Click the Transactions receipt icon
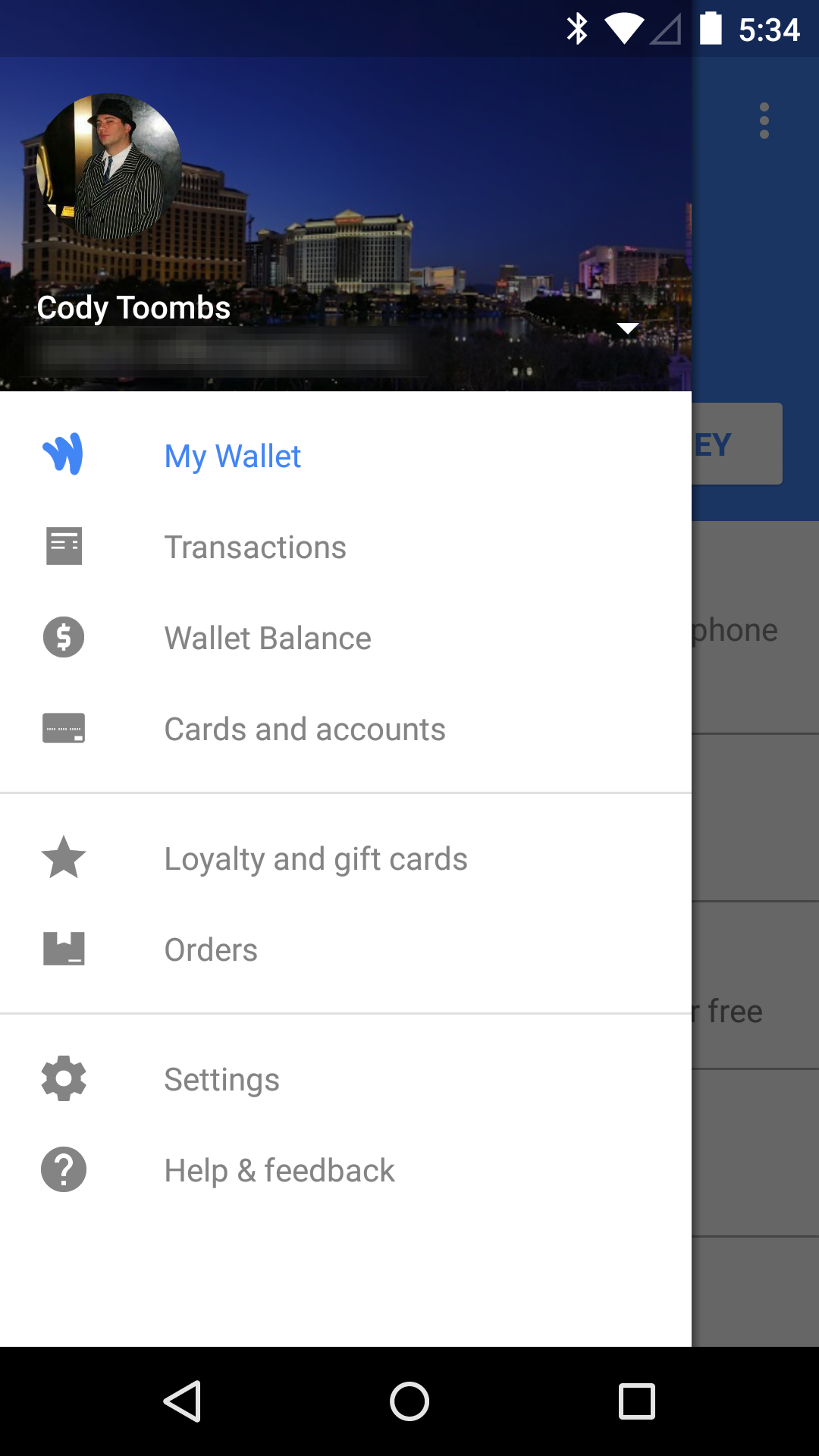Screen dimensions: 819x1456 [64, 547]
